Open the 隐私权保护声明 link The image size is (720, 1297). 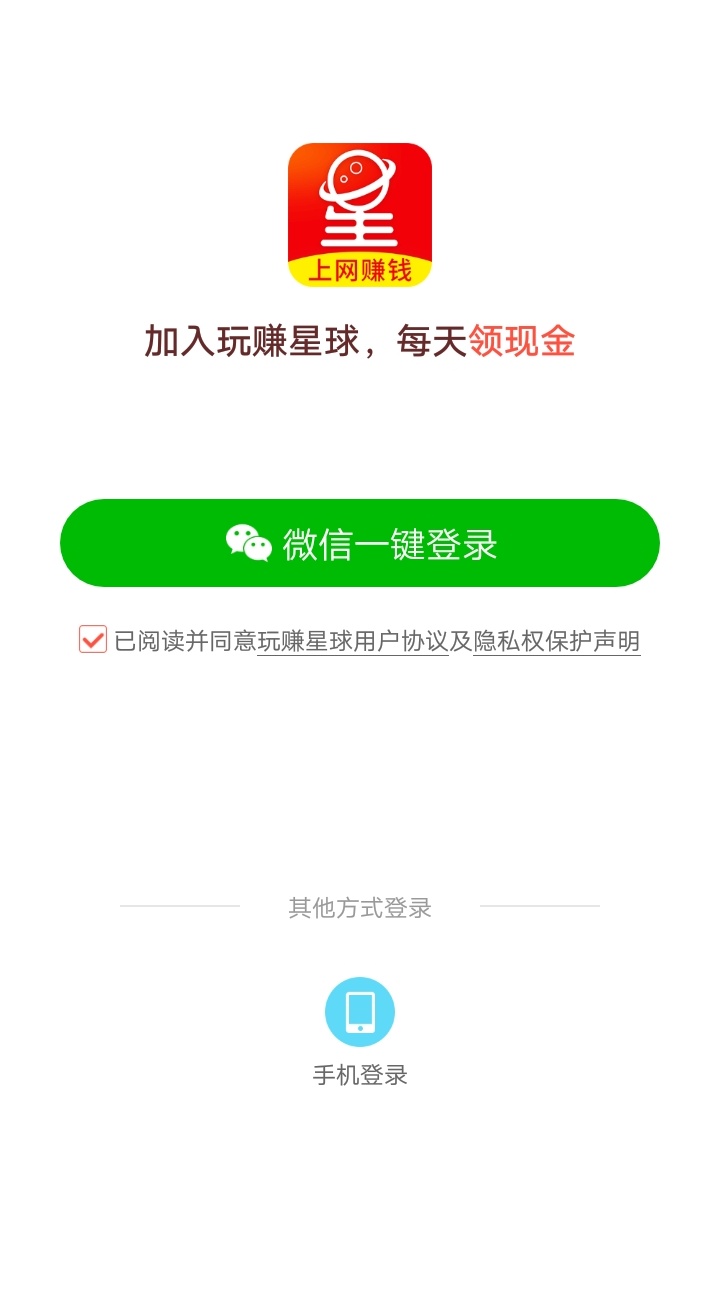tap(557, 642)
